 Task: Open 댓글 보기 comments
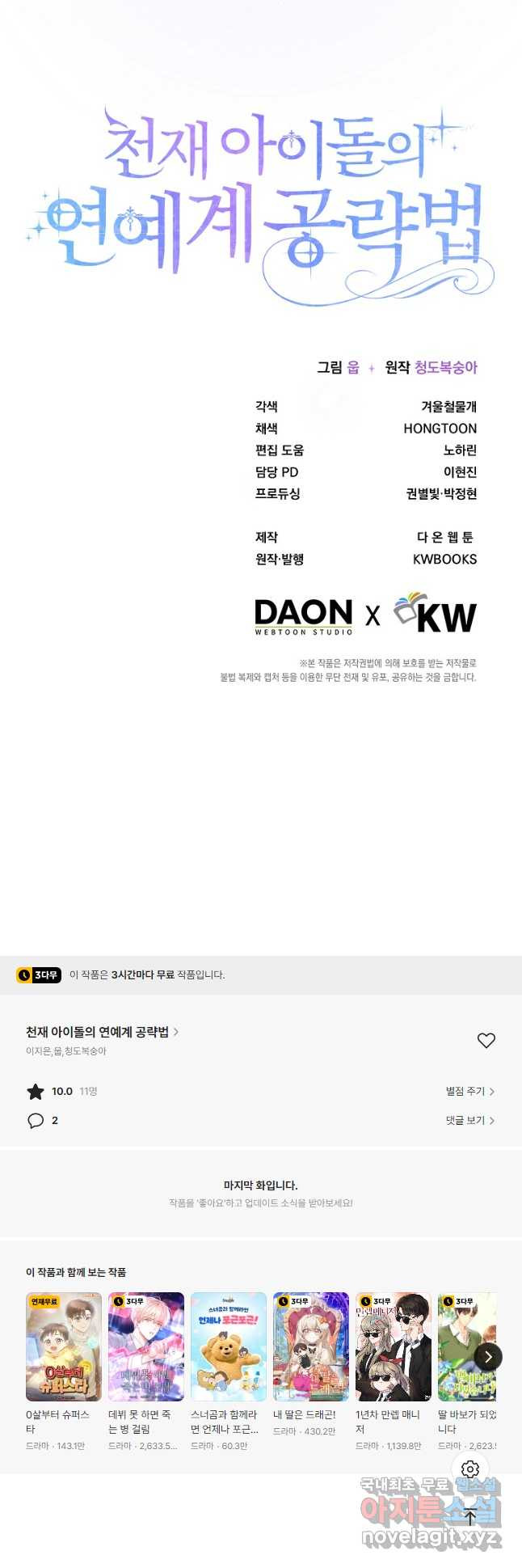(469, 1120)
